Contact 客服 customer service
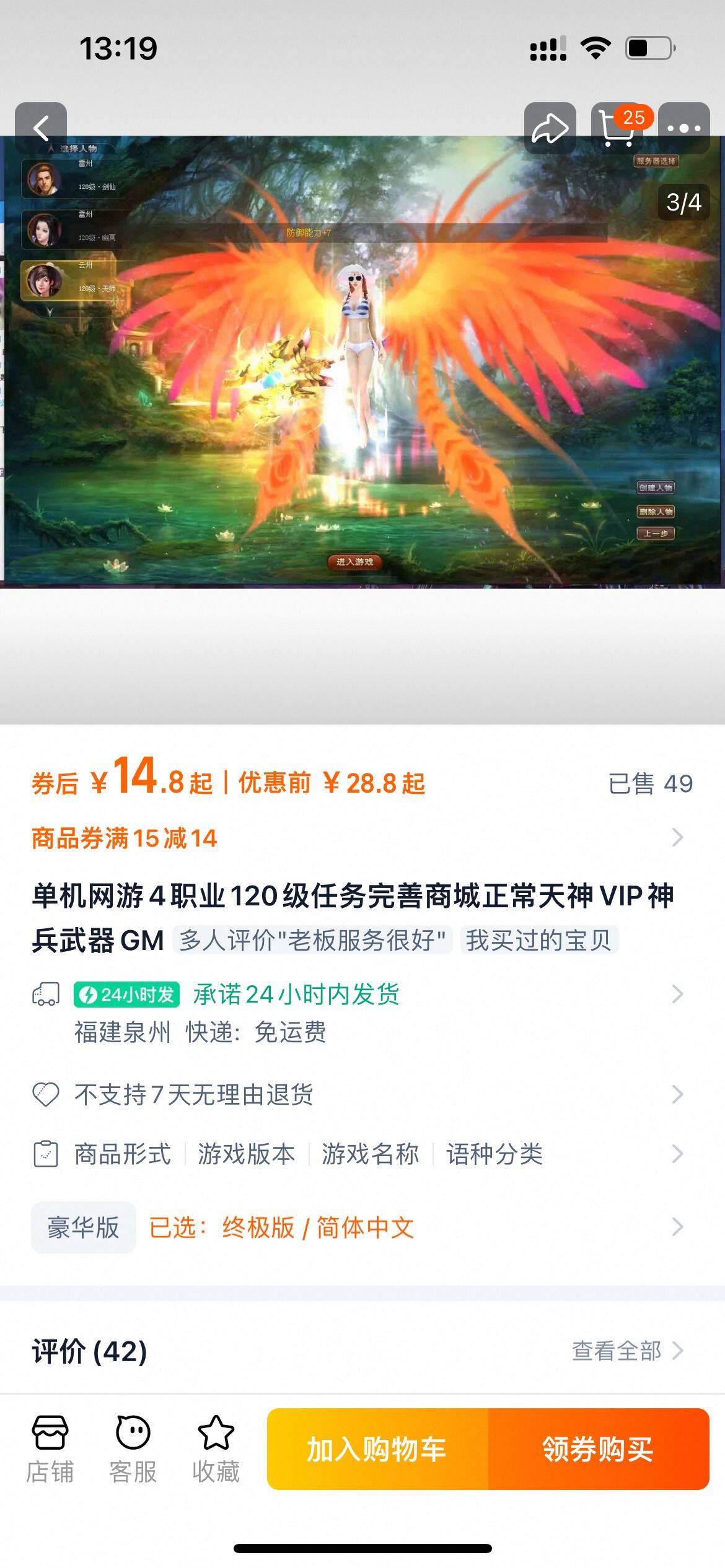Viewport: 725px width, 1568px height. (x=133, y=1449)
